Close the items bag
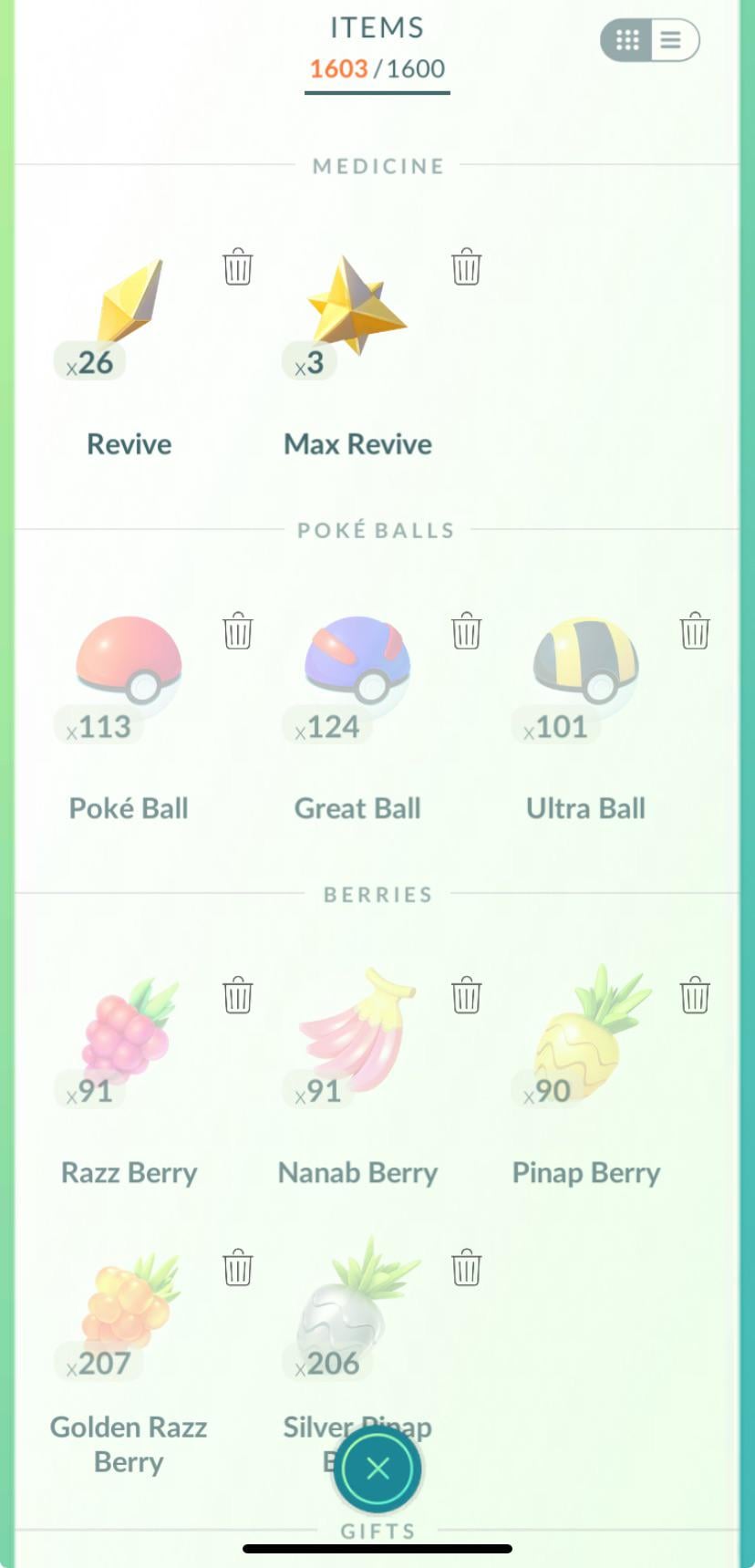This screenshot has height=1568, width=755. point(377,1469)
